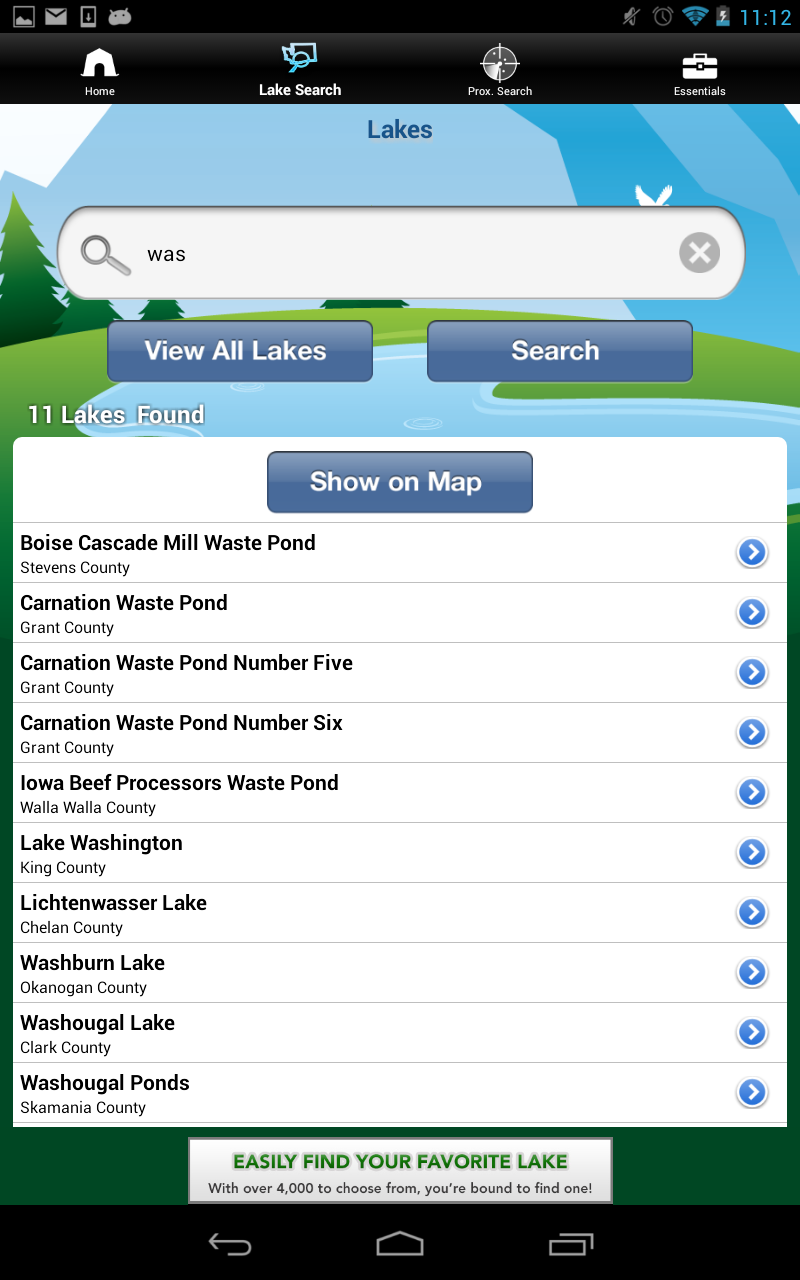Select Washburn Lake in Okanogan County

pyautogui.click(x=380, y=973)
